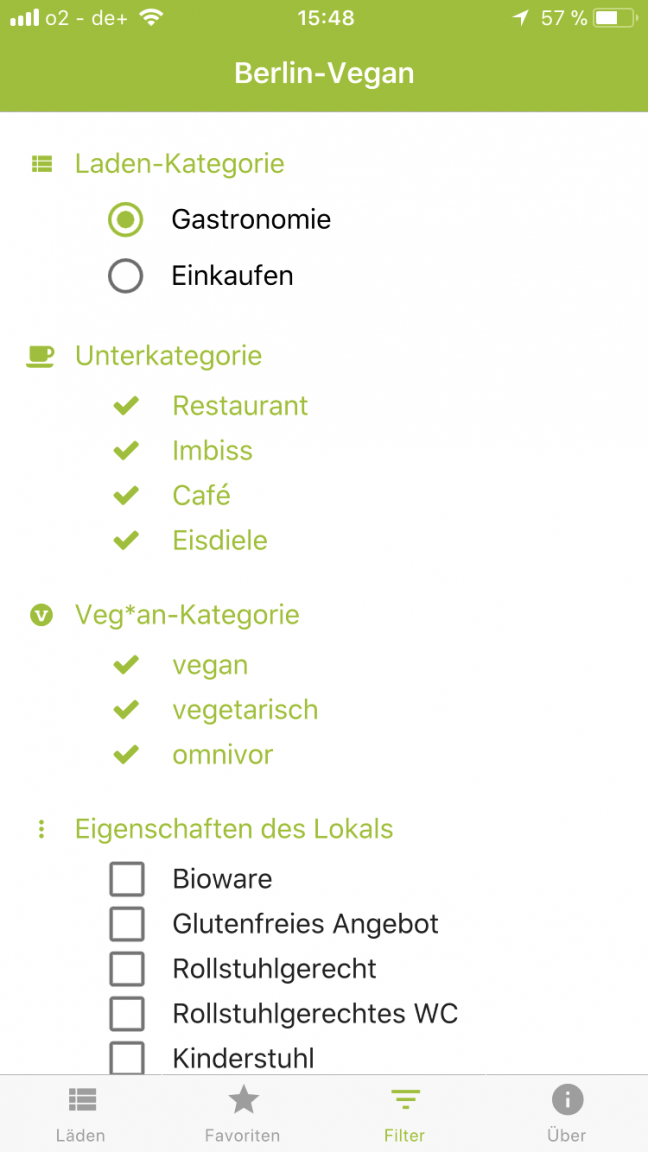Select the Gastronomie radio button
Image resolution: width=648 pixels, height=1152 pixels.
click(x=126, y=220)
